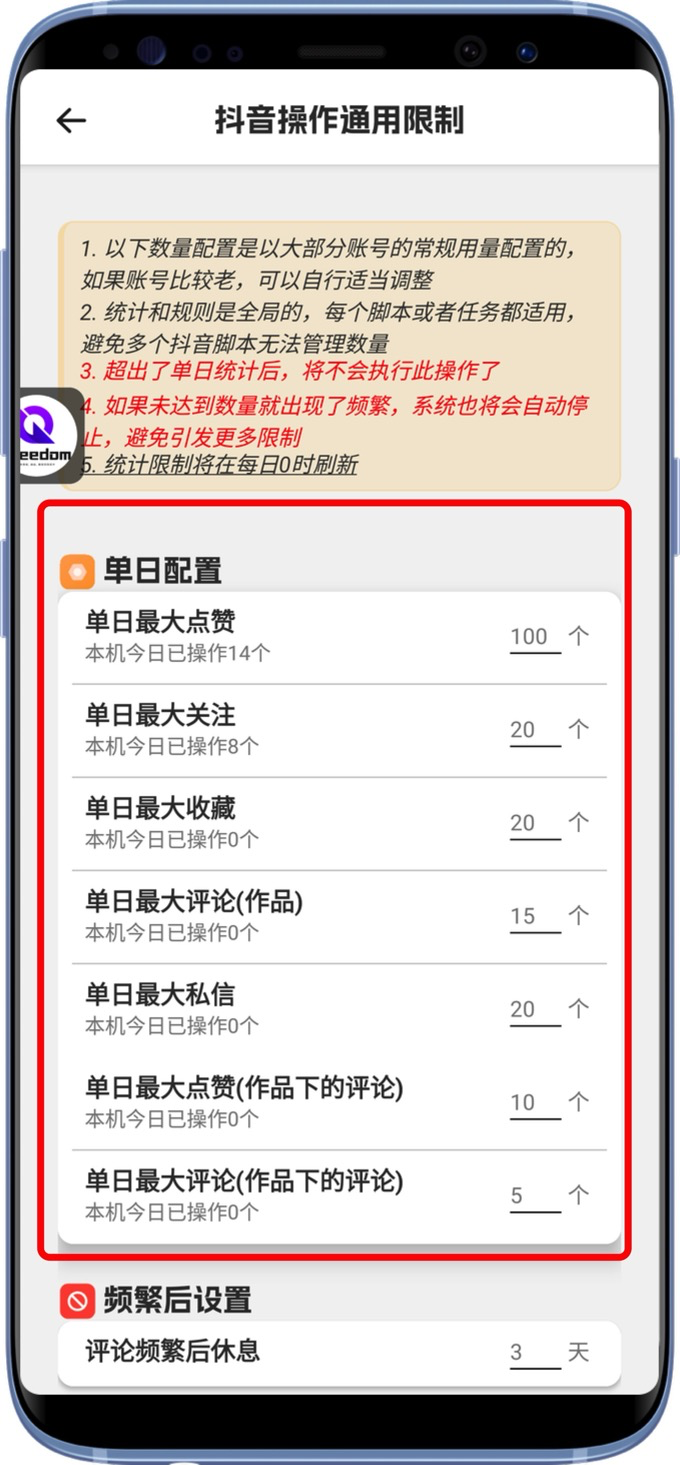Screen dimensions: 680x1465
Task: Edit the 单日最大评论(作品) value field
Action: coord(534,916)
